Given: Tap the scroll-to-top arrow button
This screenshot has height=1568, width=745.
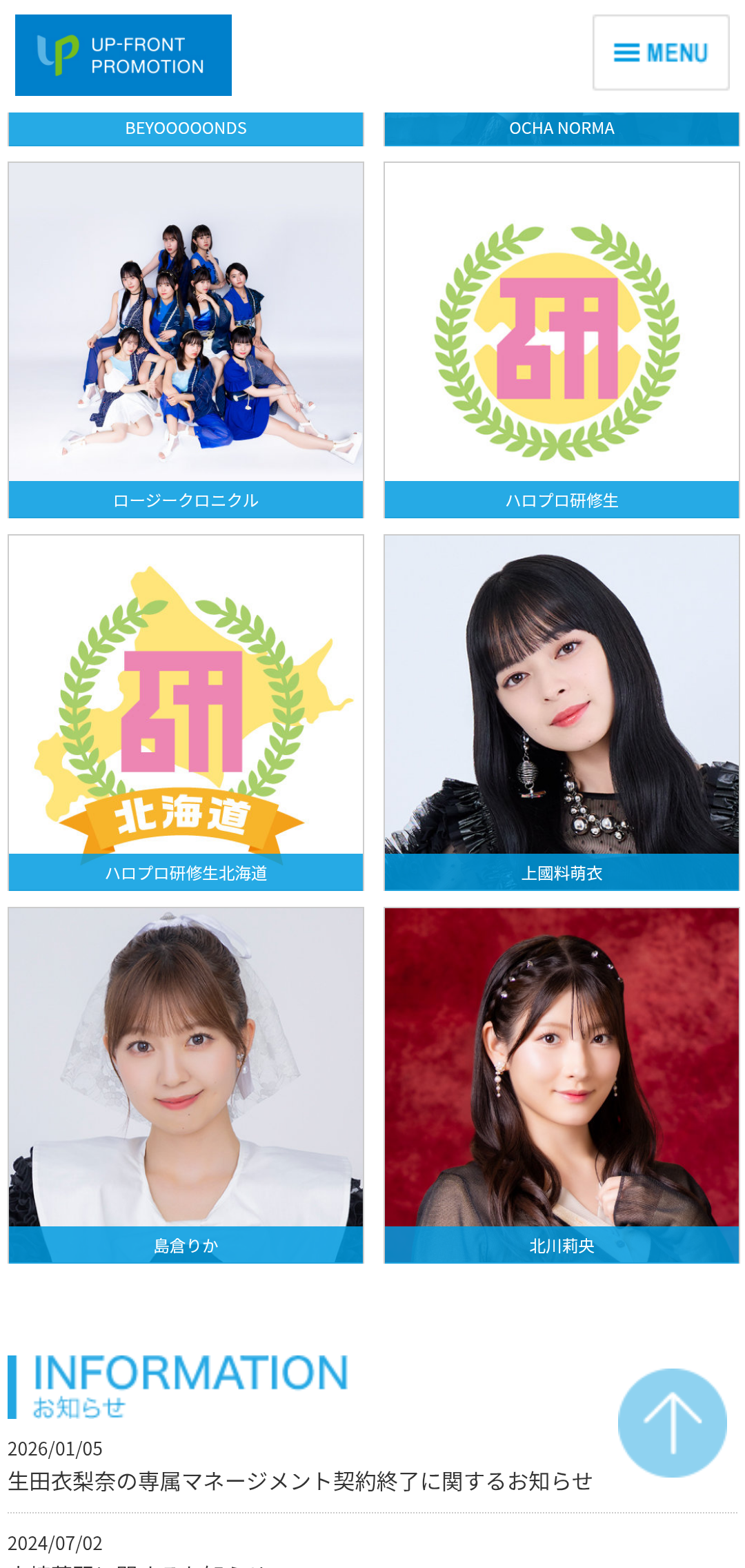Looking at the screenshot, I should [x=672, y=1422].
